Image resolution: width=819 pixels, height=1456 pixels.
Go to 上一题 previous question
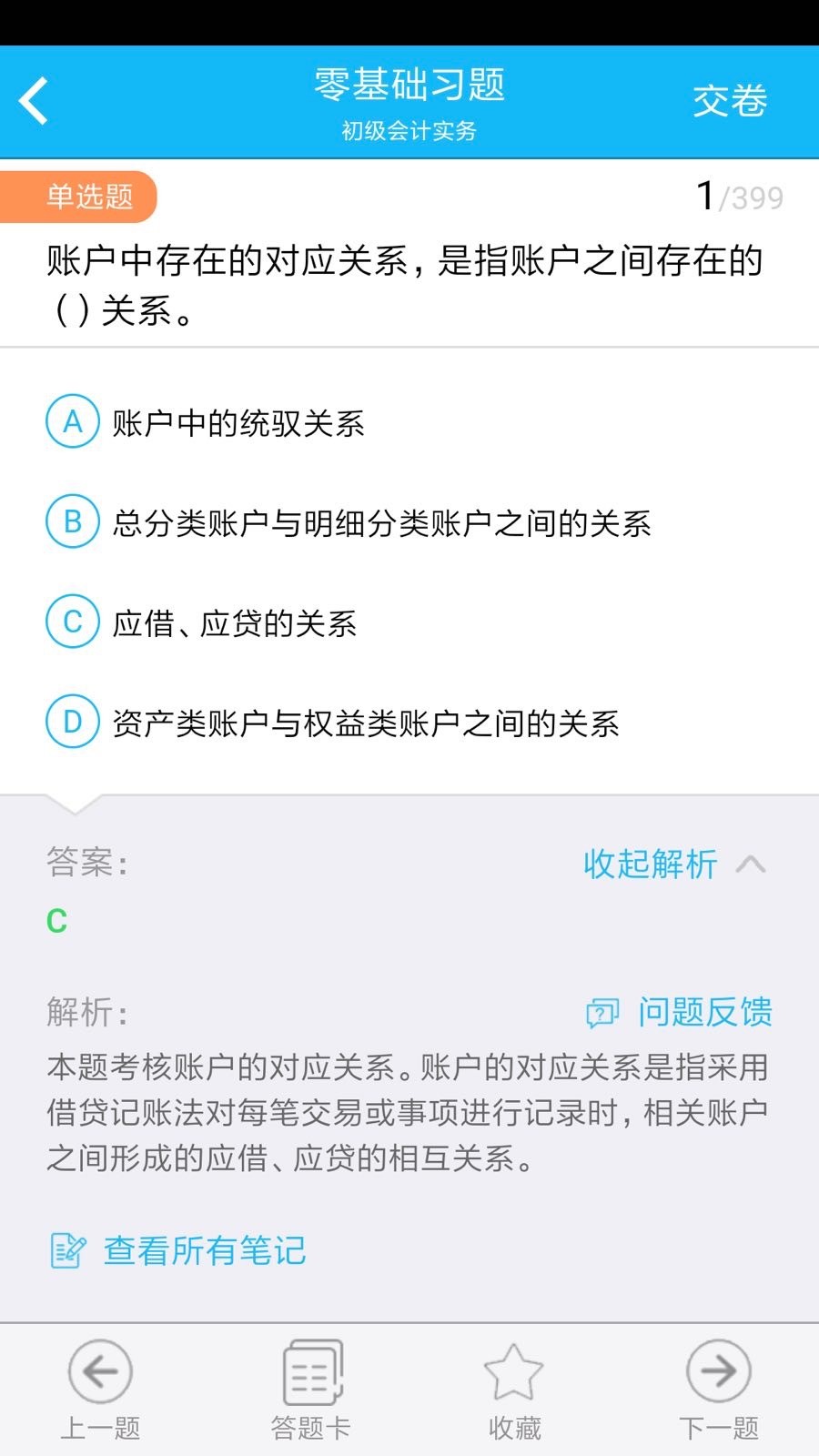tap(100, 1383)
